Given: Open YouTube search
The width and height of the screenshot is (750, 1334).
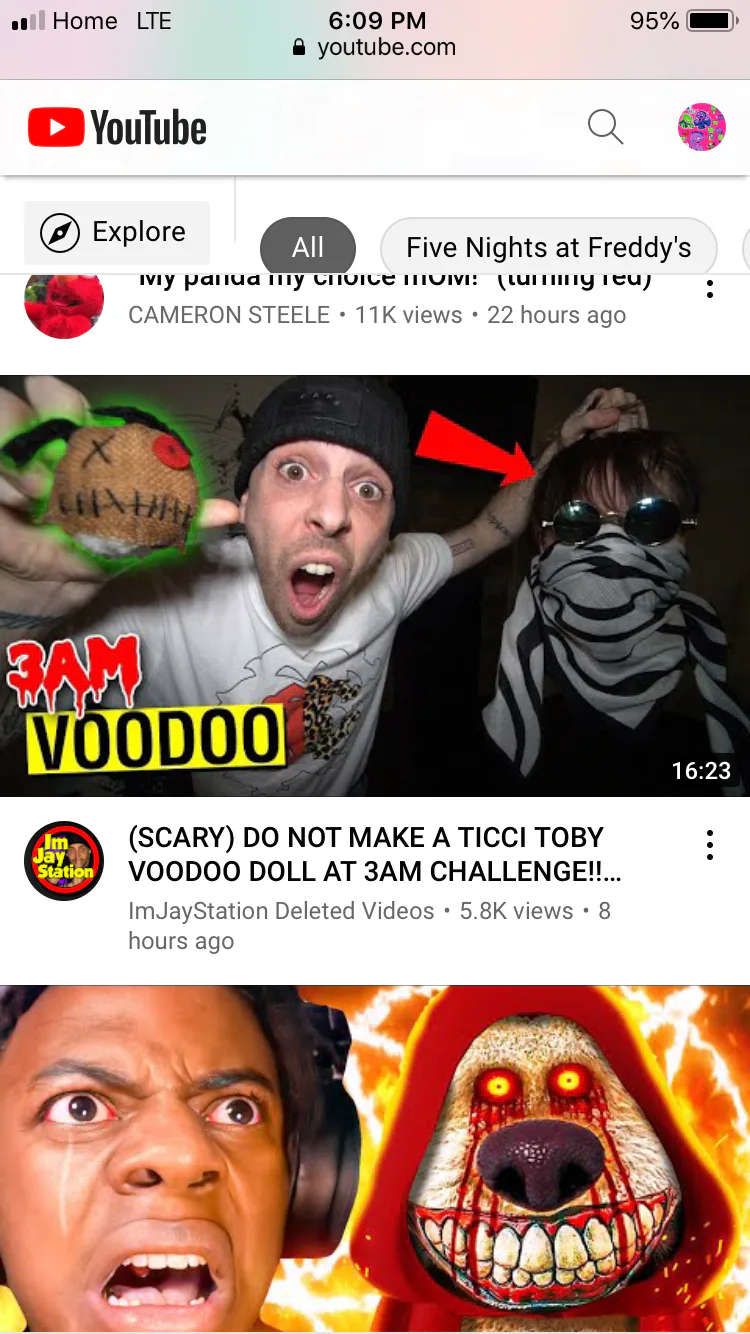Looking at the screenshot, I should pos(605,127).
